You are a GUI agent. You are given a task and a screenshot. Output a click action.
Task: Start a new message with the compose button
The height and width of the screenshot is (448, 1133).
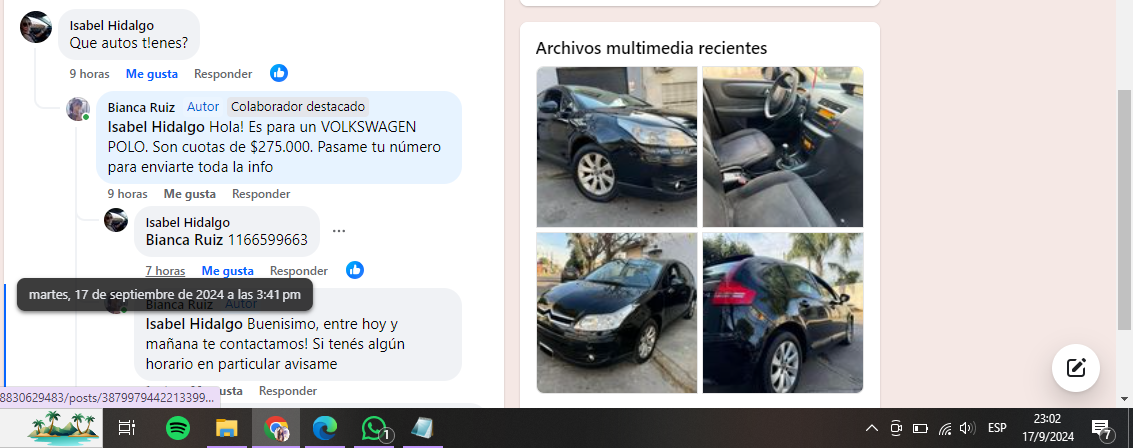1076,367
